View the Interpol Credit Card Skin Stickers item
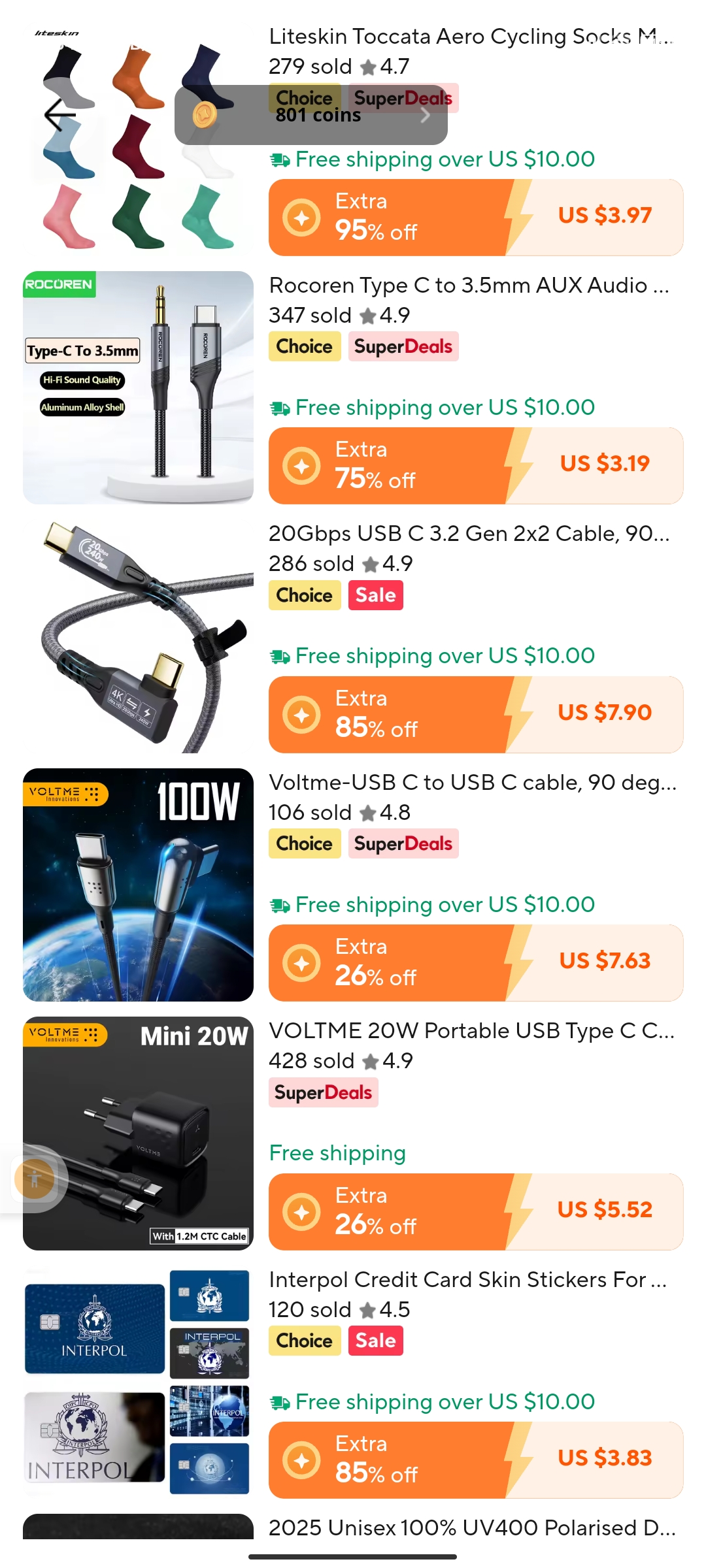Viewport: 706px width, 1568px height. [x=467, y=1280]
